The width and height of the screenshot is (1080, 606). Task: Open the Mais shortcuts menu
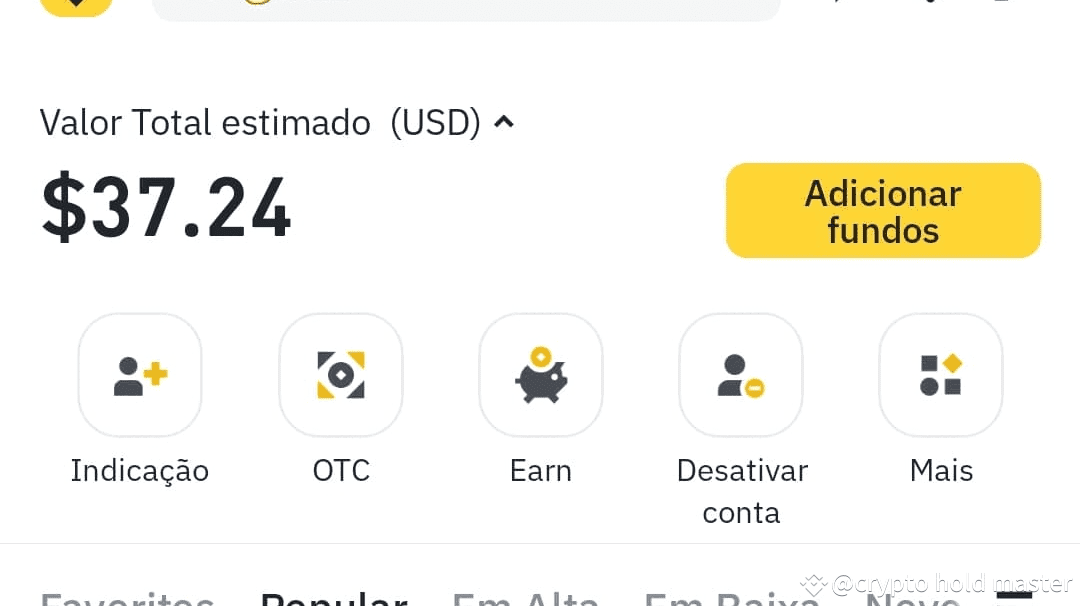point(941,375)
